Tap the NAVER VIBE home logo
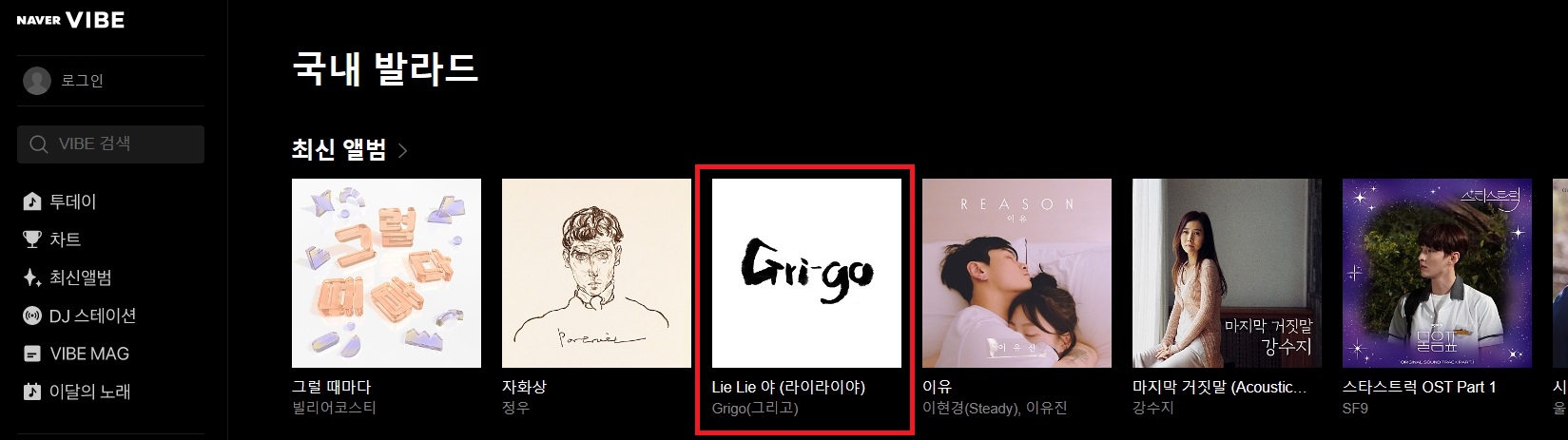Screen dimensions: 1568x440 pos(70,20)
